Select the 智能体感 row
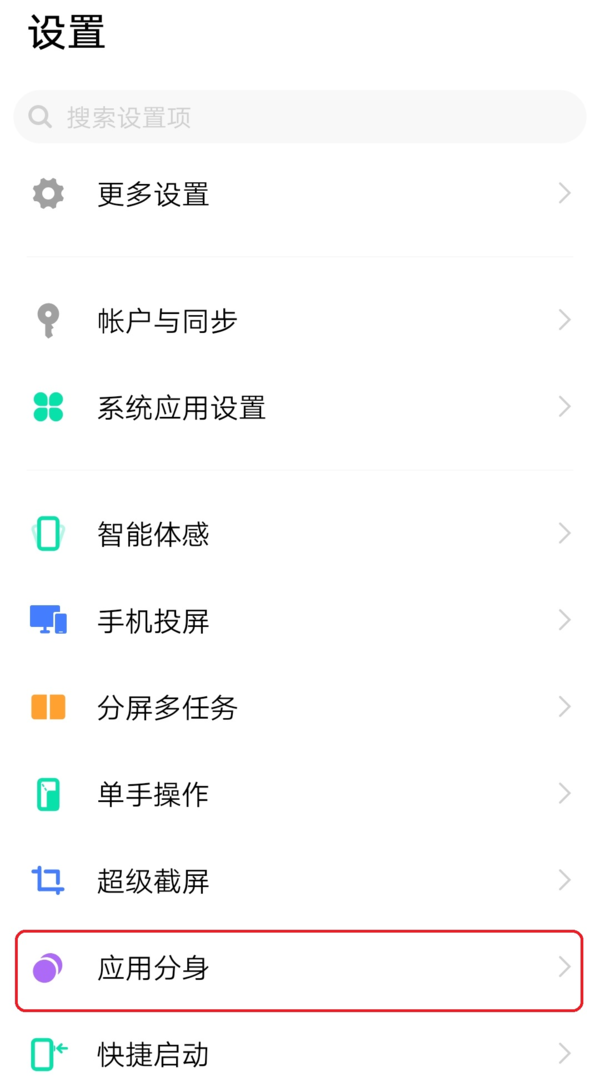 tap(300, 534)
